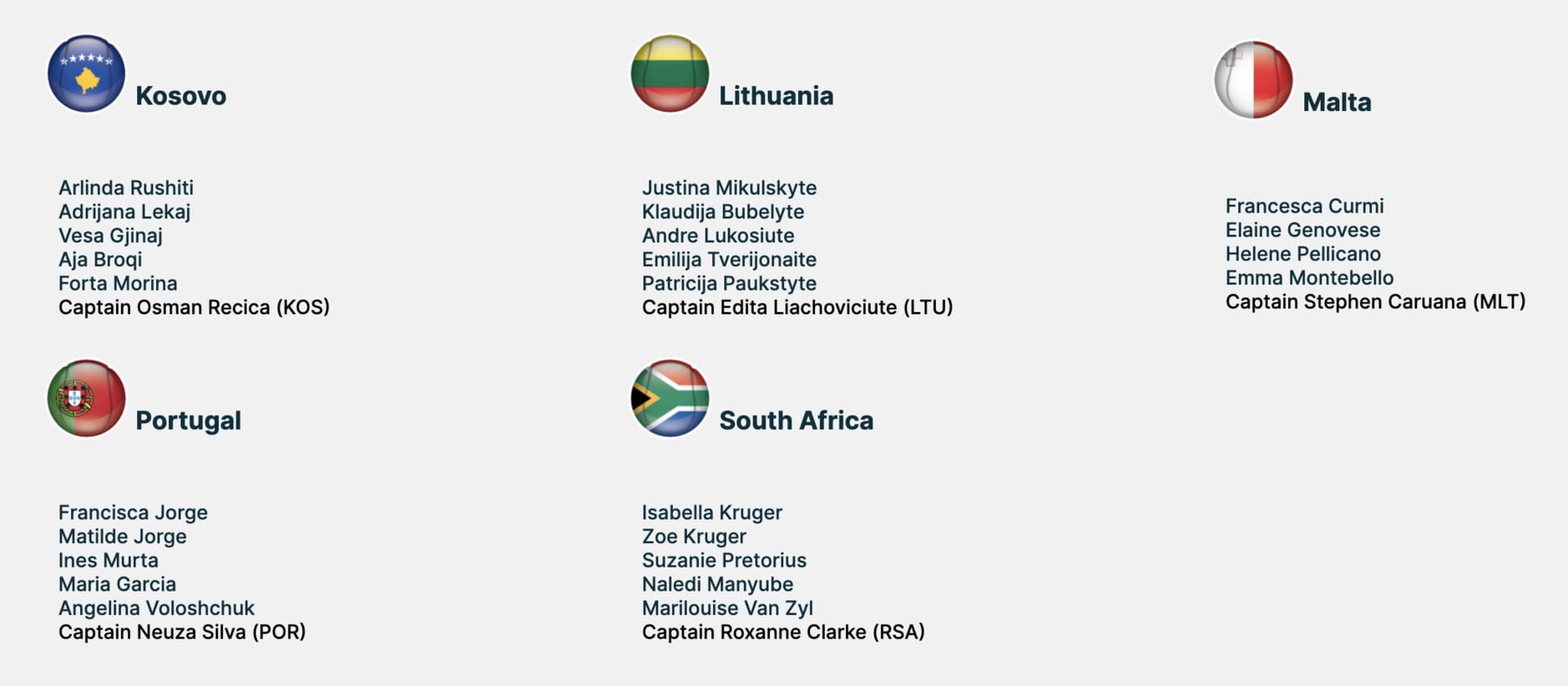Screen dimensions: 1568x686
Task: Open Francesca Curmi's player profile
Action: [1304, 206]
